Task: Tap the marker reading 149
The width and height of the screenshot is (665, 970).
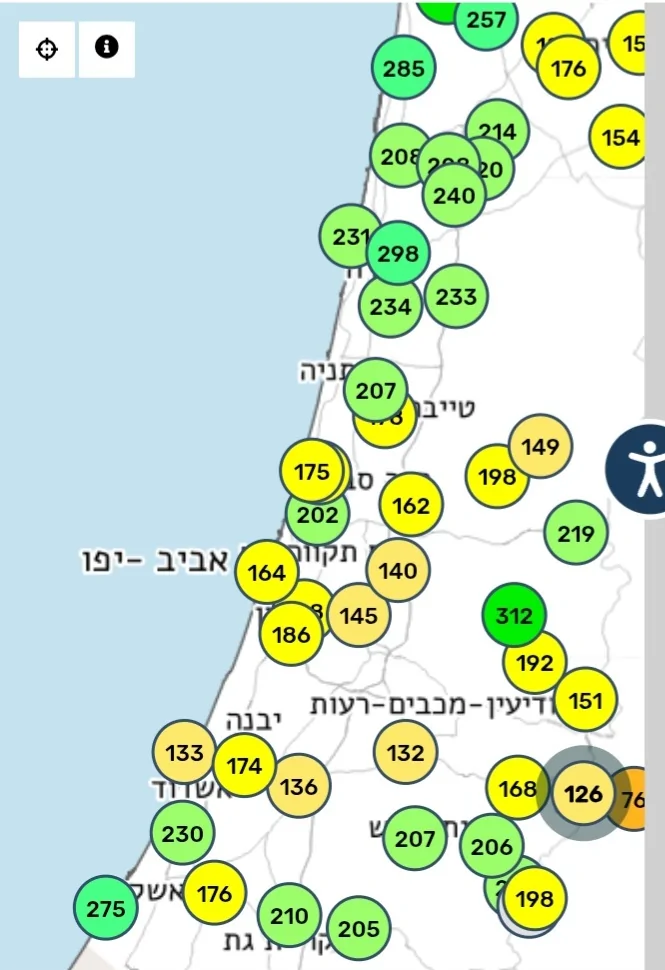Action: click(540, 446)
